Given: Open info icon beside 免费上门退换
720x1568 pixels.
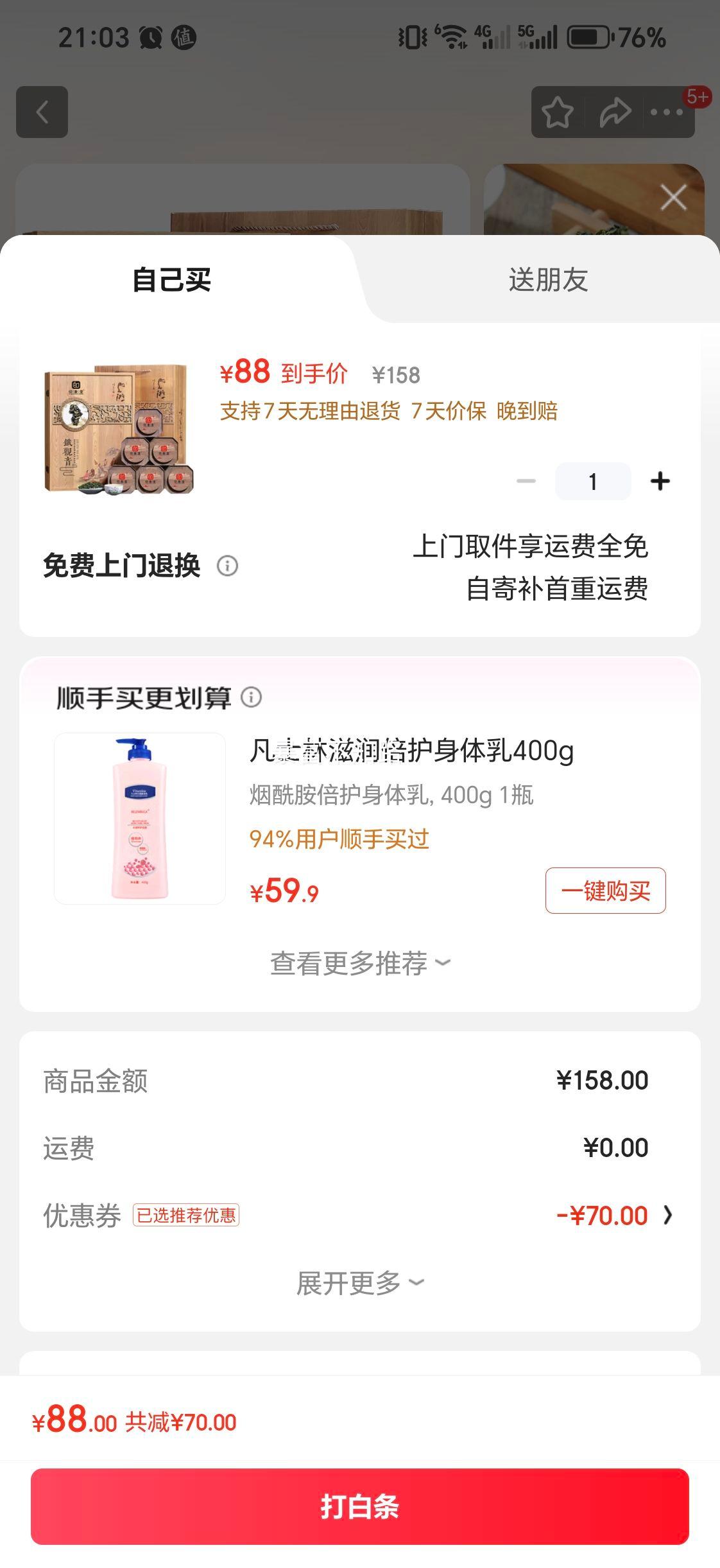Looking at the screenshot, I should [x=227, y=566].
